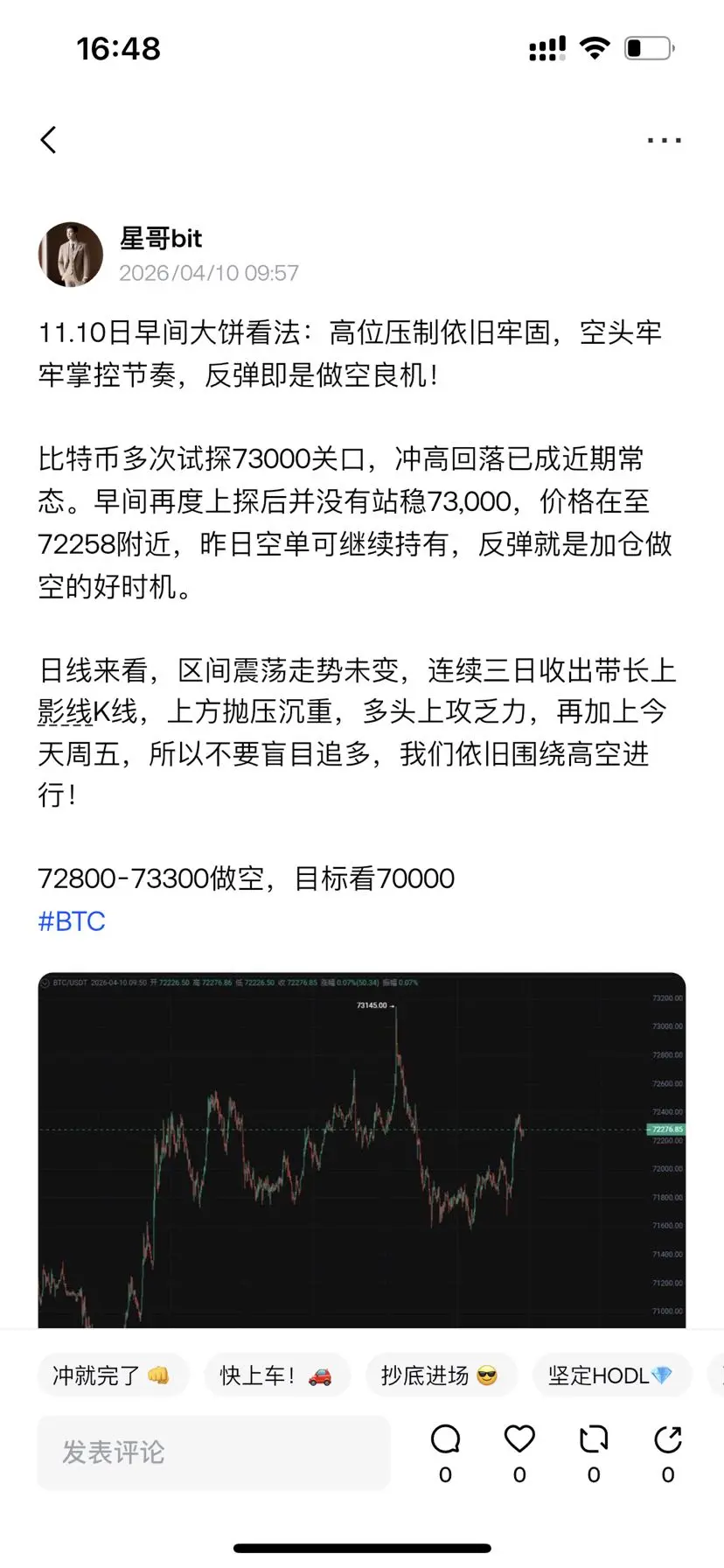Go back using the top arrow
Viewport: 724px width, 1568px height.
[49, 140]
